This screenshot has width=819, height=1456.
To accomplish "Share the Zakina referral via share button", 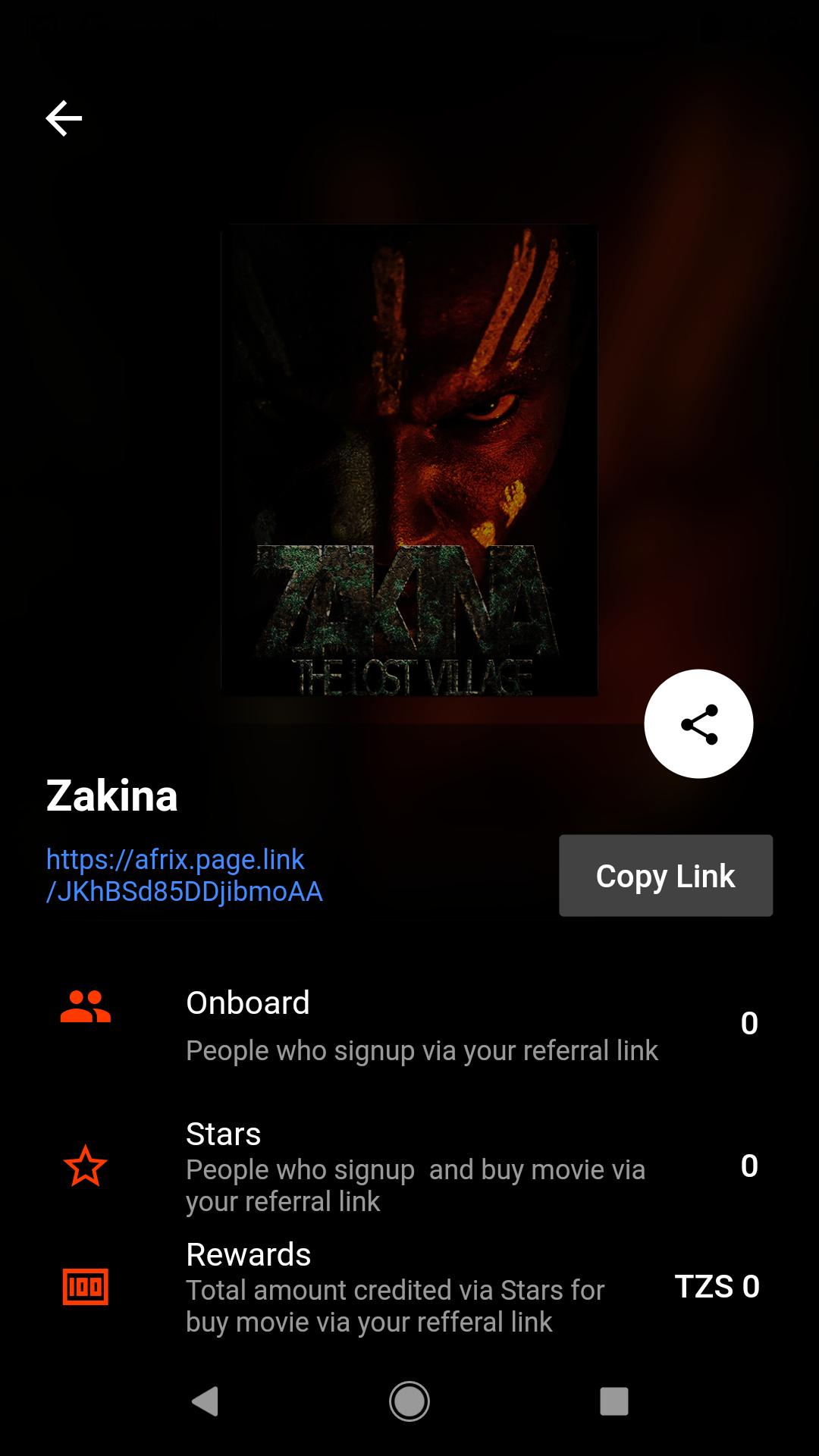I will click(x=698, y=723).
